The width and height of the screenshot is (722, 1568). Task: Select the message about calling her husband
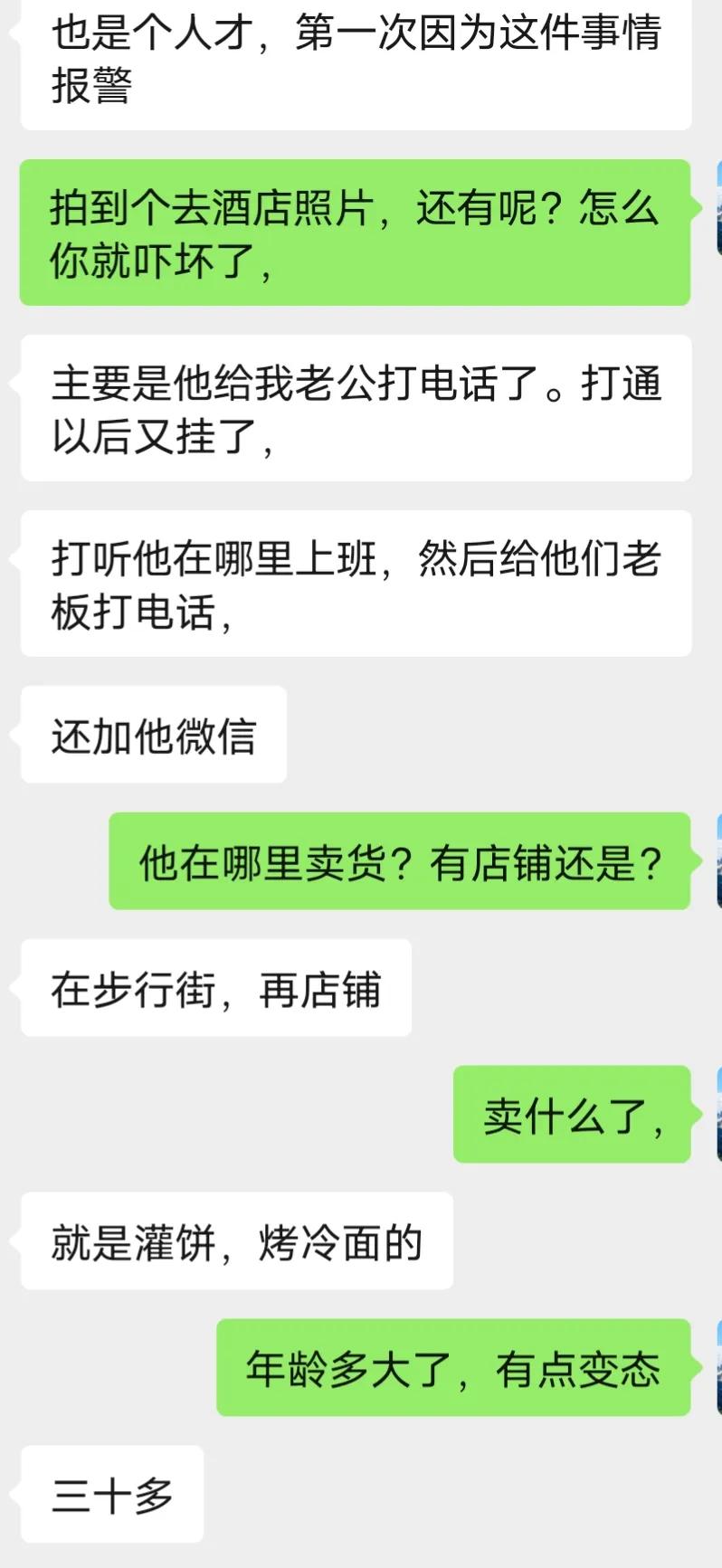[357, 410]
